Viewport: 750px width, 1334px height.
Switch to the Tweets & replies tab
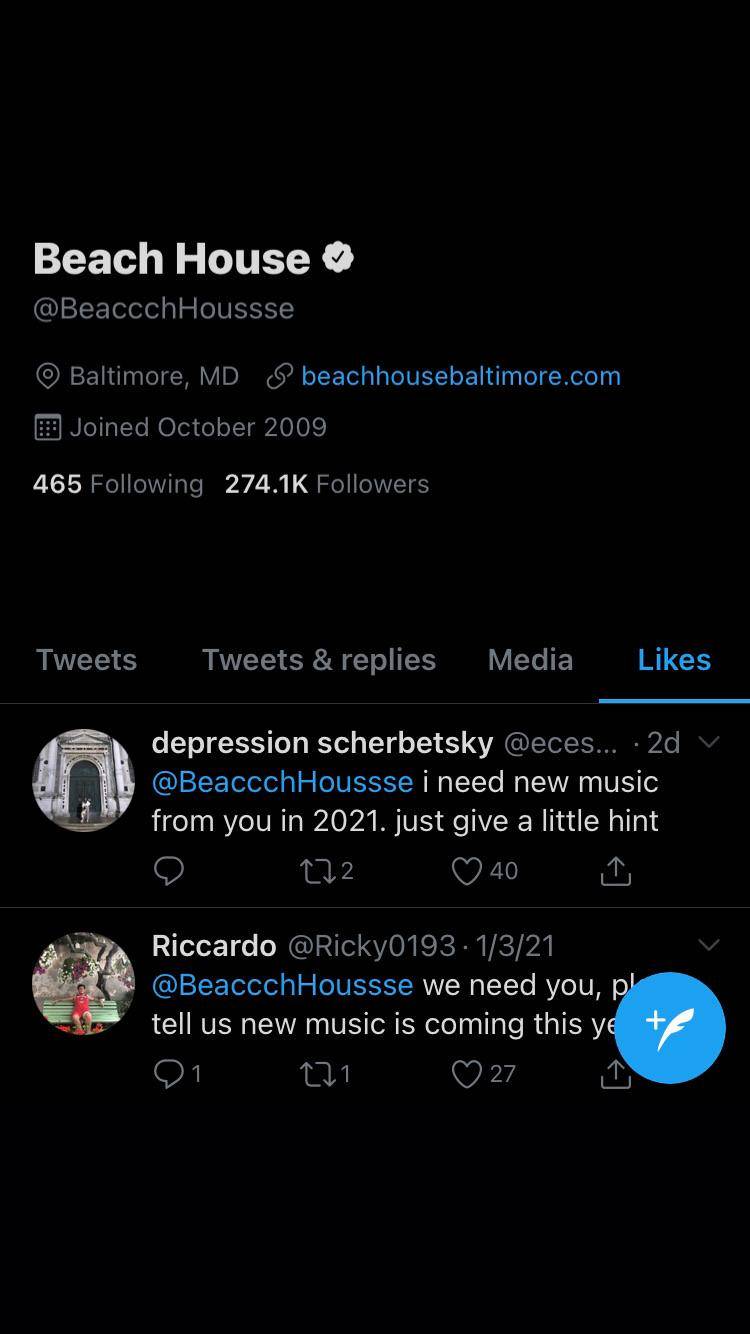point(318,660)
